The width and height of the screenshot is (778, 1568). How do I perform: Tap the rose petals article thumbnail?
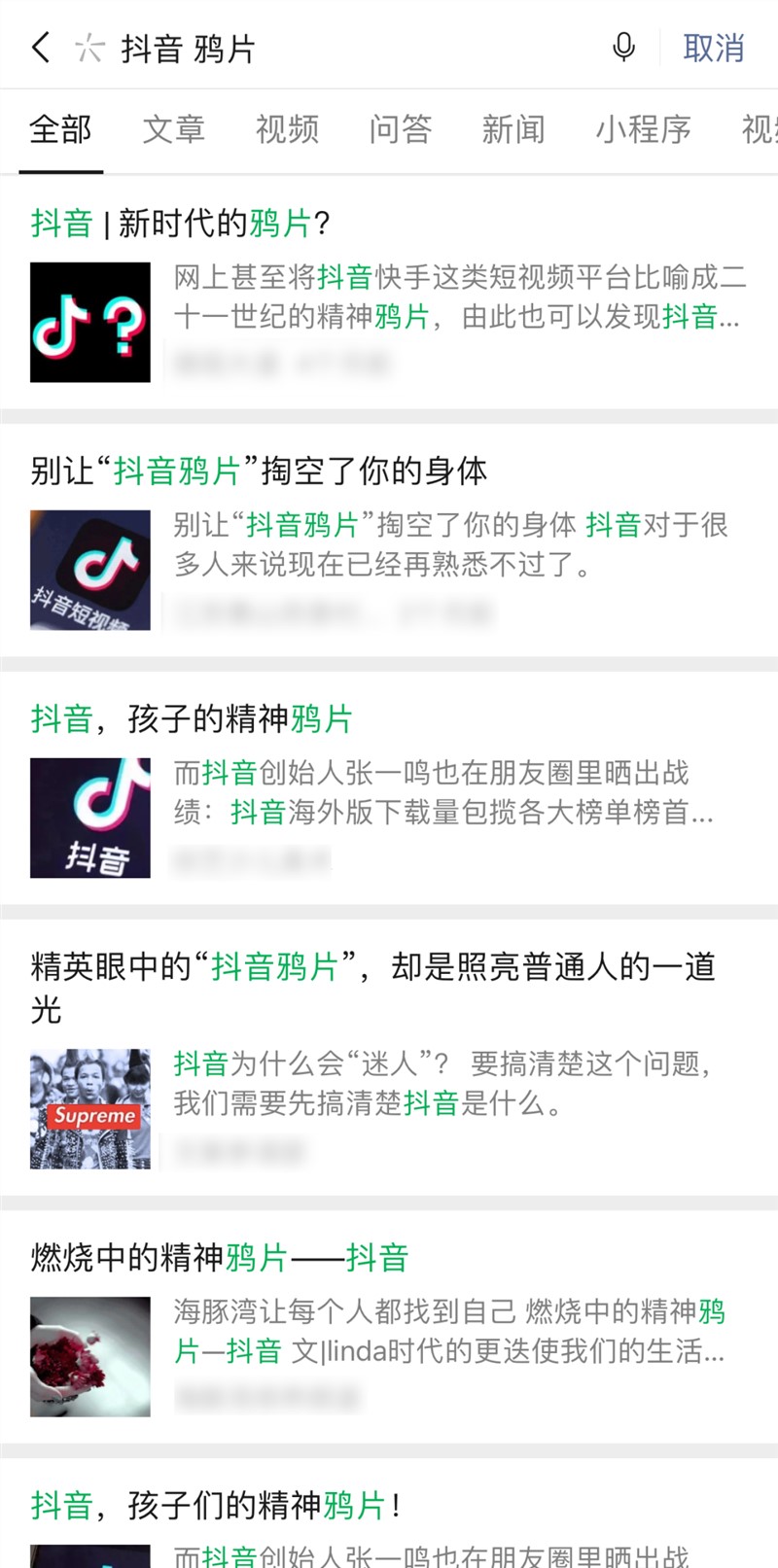point(90,1355)
